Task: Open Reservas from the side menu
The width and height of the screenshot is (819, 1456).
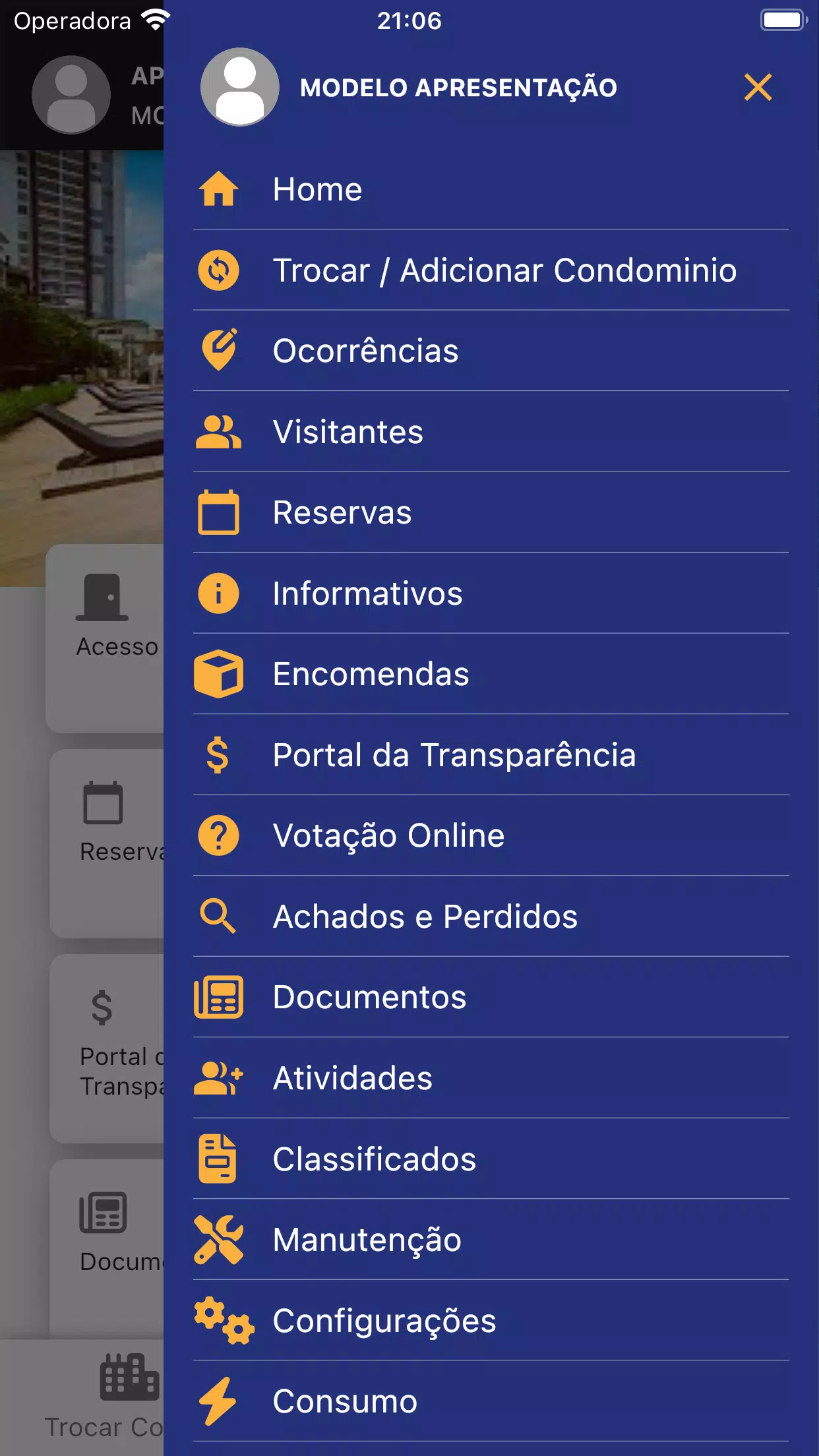Action: pyautogui.click(x=491, y=512)
